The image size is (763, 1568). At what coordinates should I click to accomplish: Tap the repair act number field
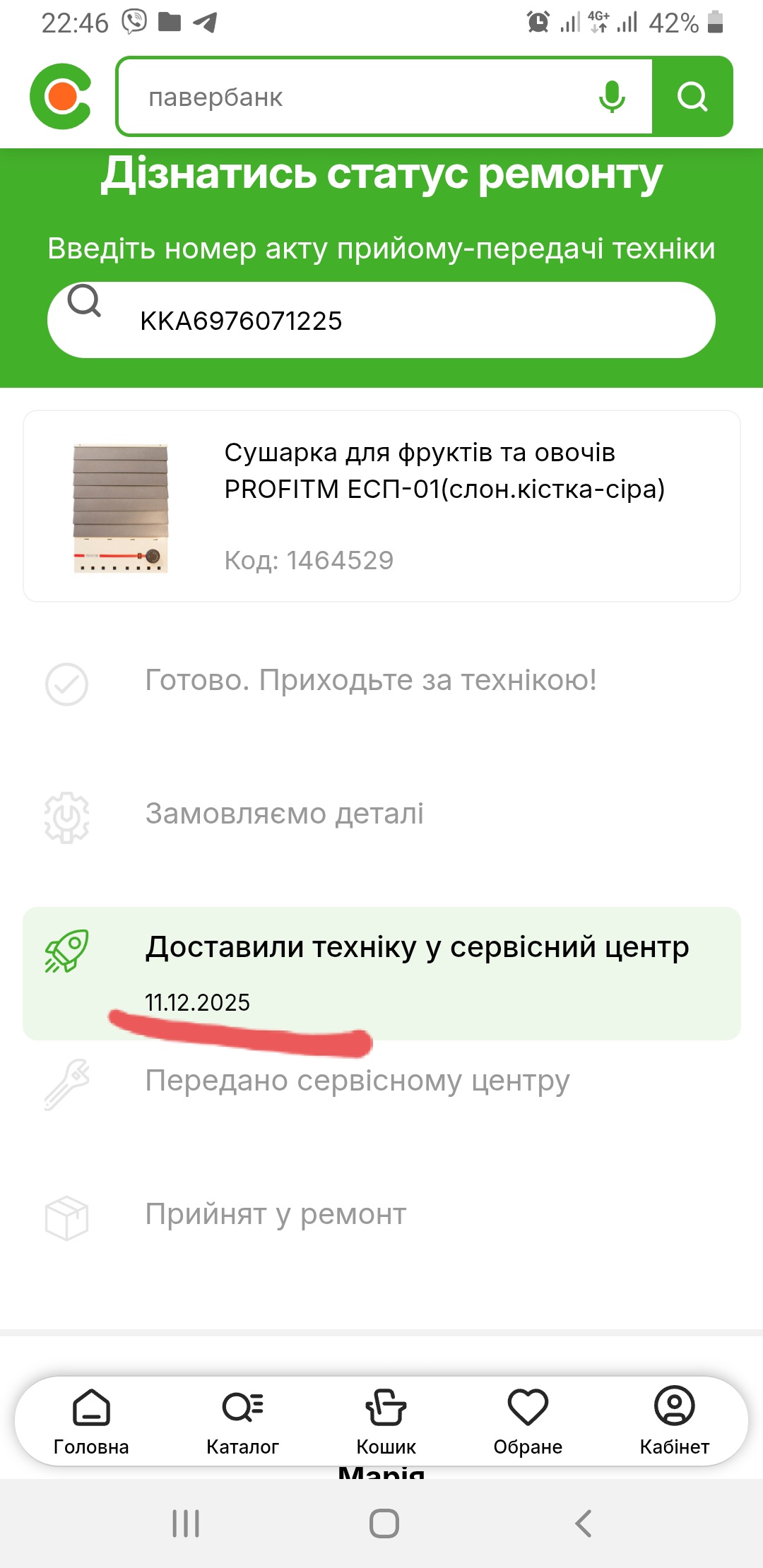[x=396, y=321]
